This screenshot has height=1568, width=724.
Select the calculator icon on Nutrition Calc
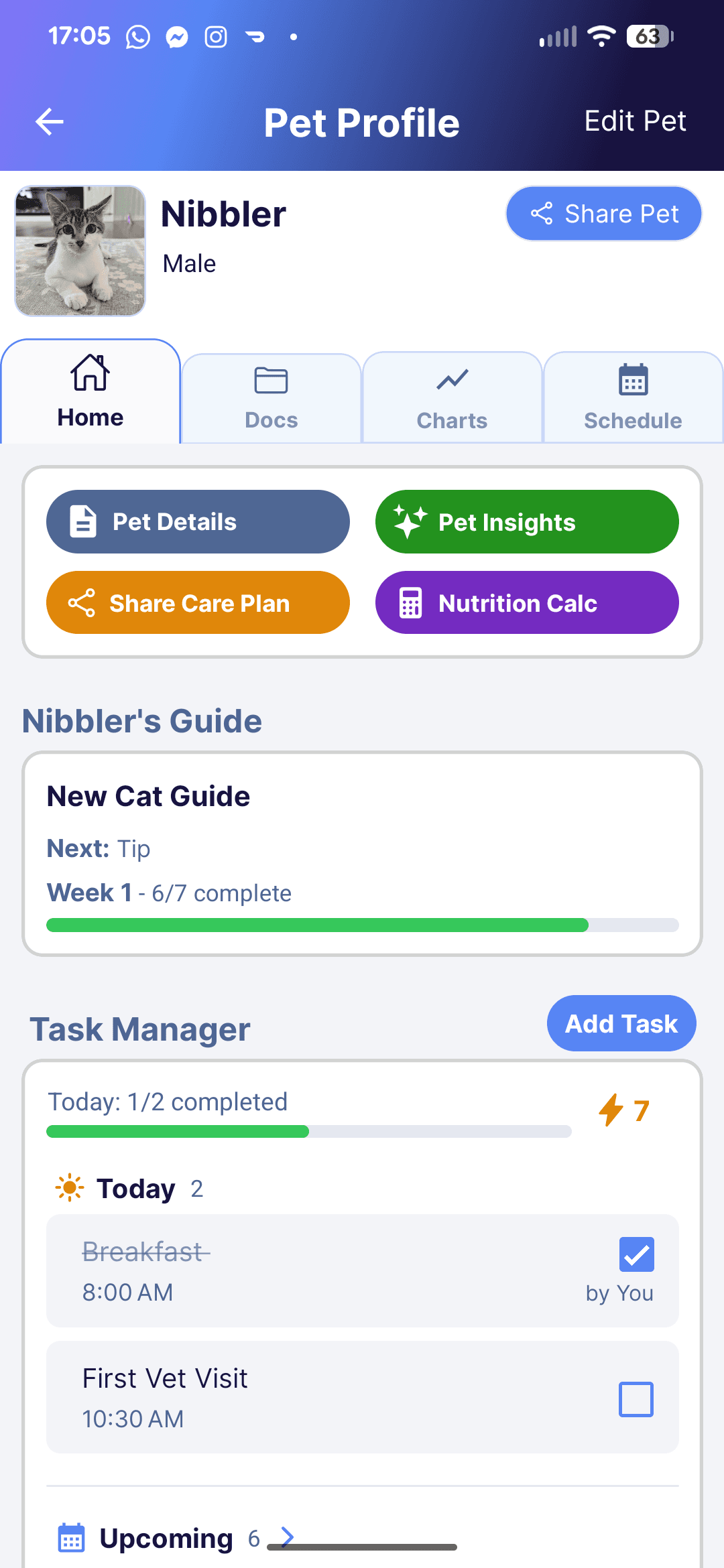coord(410,602)
